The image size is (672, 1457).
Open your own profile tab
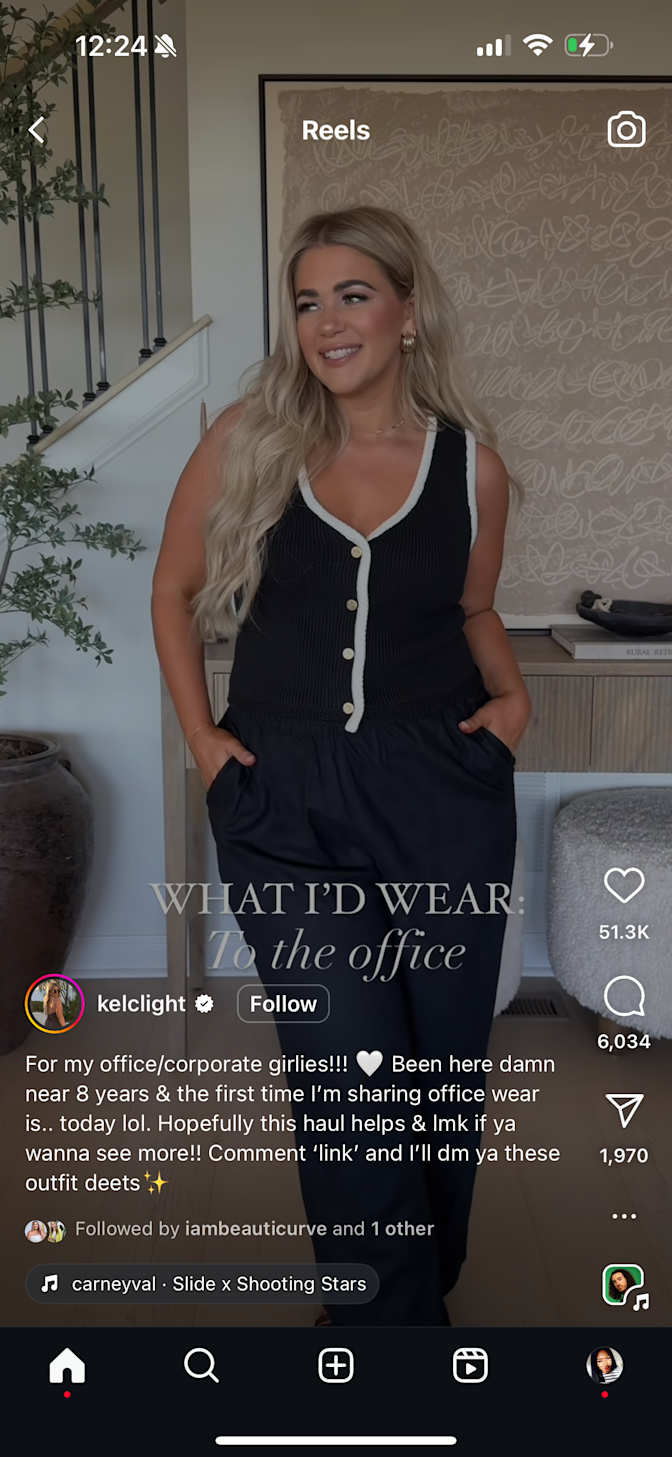tap(604, 1365)
